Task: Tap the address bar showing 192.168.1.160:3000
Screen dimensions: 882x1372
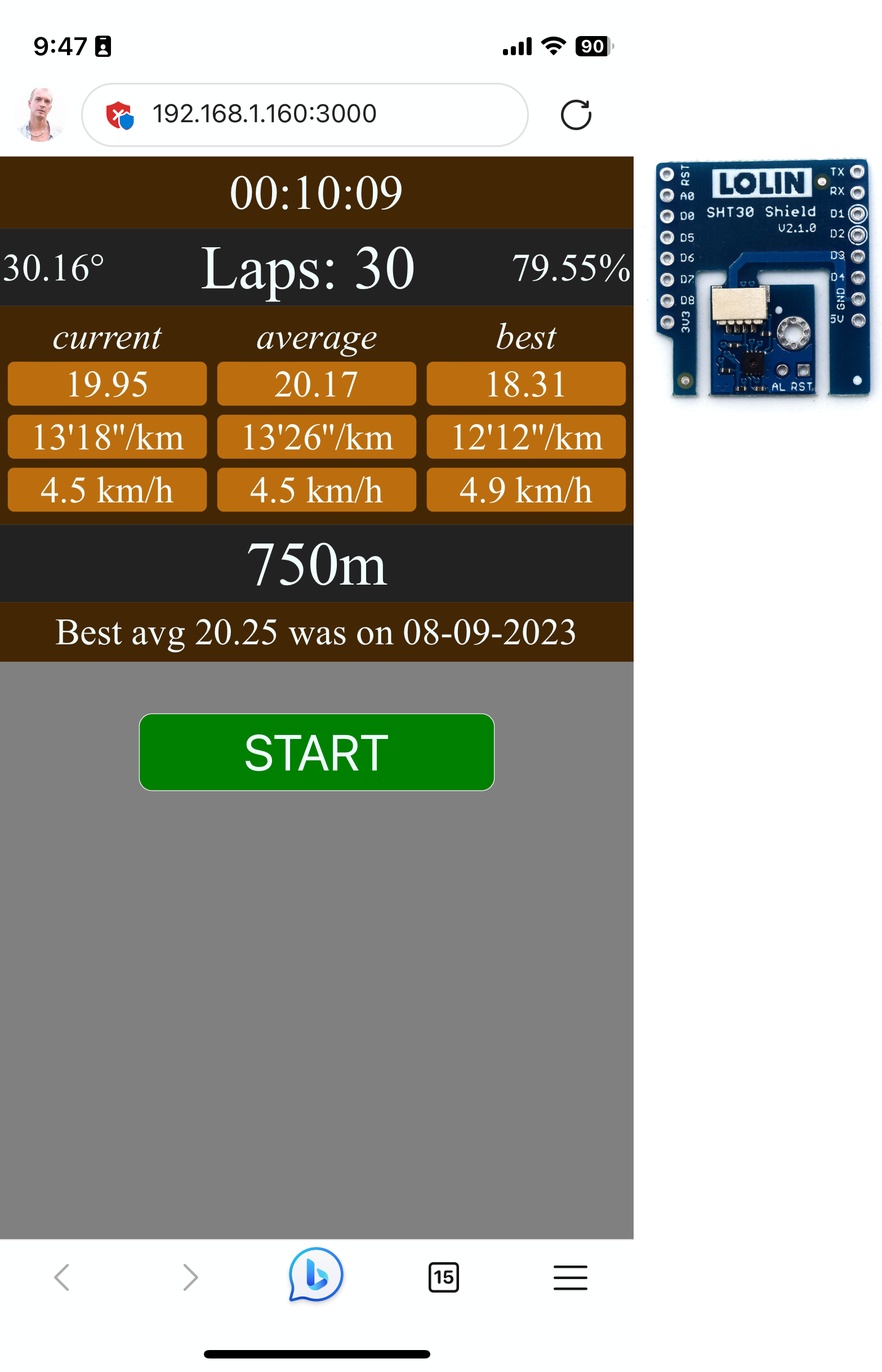Action: click(305, 114)
